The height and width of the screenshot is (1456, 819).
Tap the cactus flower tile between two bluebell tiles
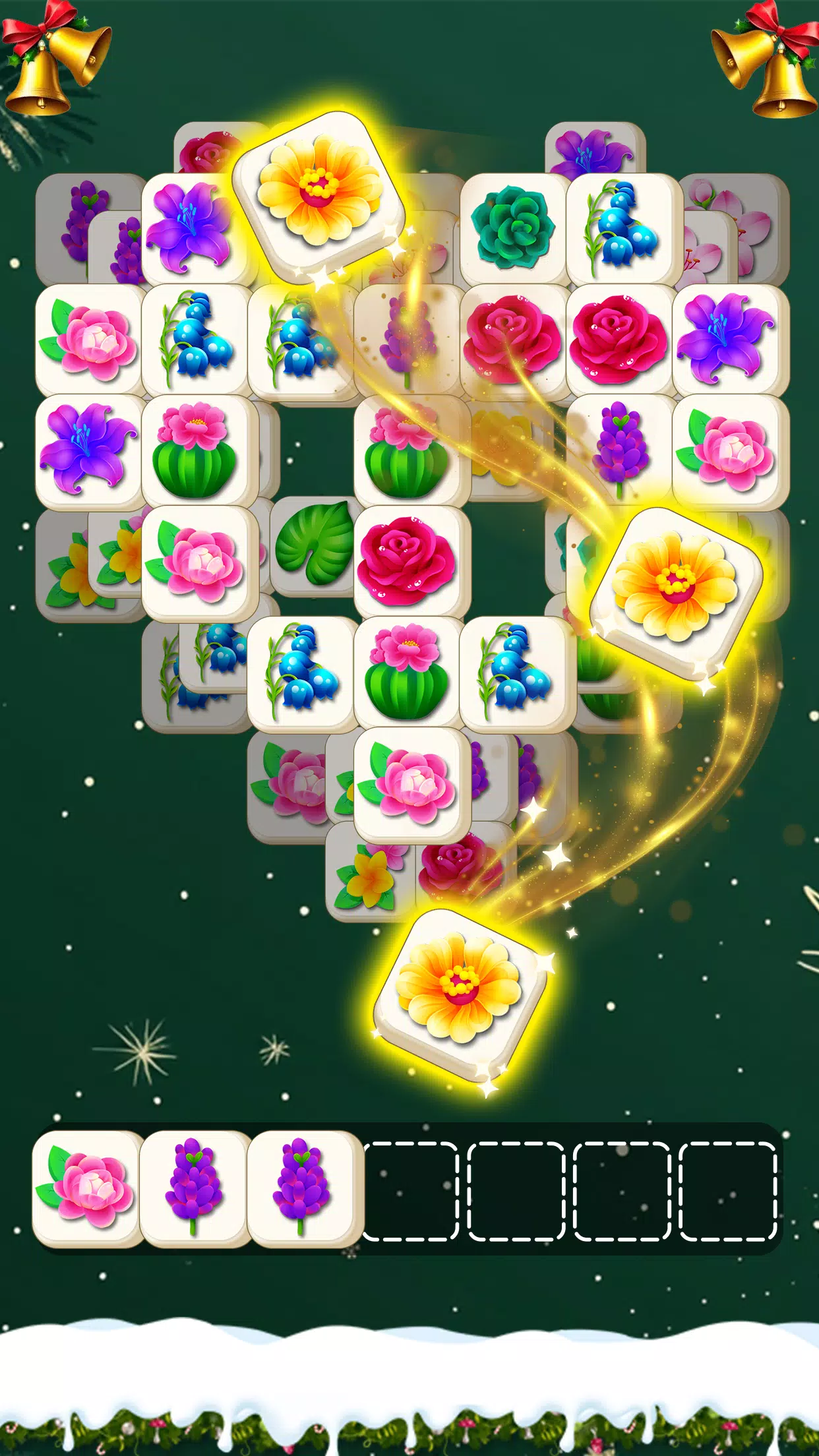point(406,673)
